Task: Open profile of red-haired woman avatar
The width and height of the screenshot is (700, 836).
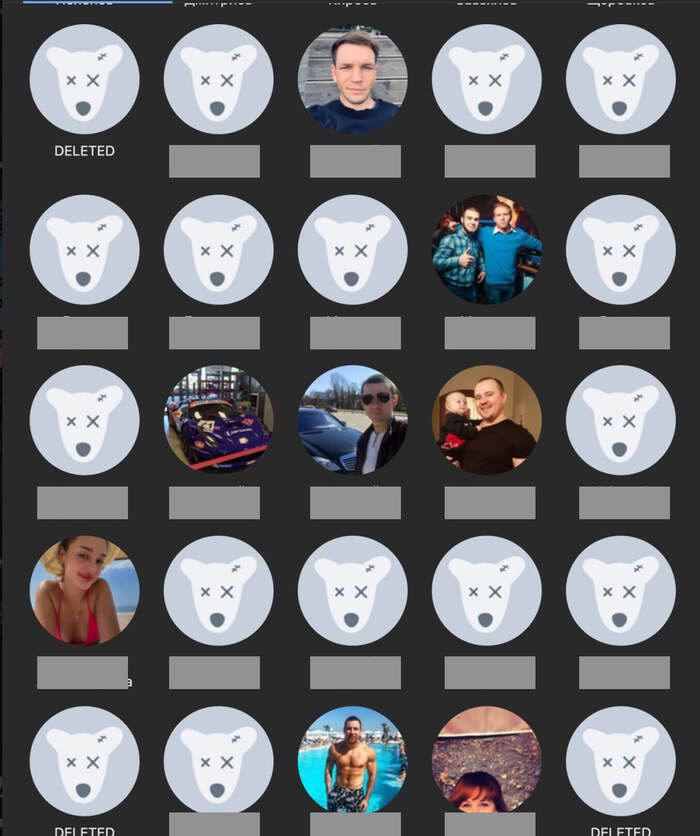Action: (x=487, y=760)
